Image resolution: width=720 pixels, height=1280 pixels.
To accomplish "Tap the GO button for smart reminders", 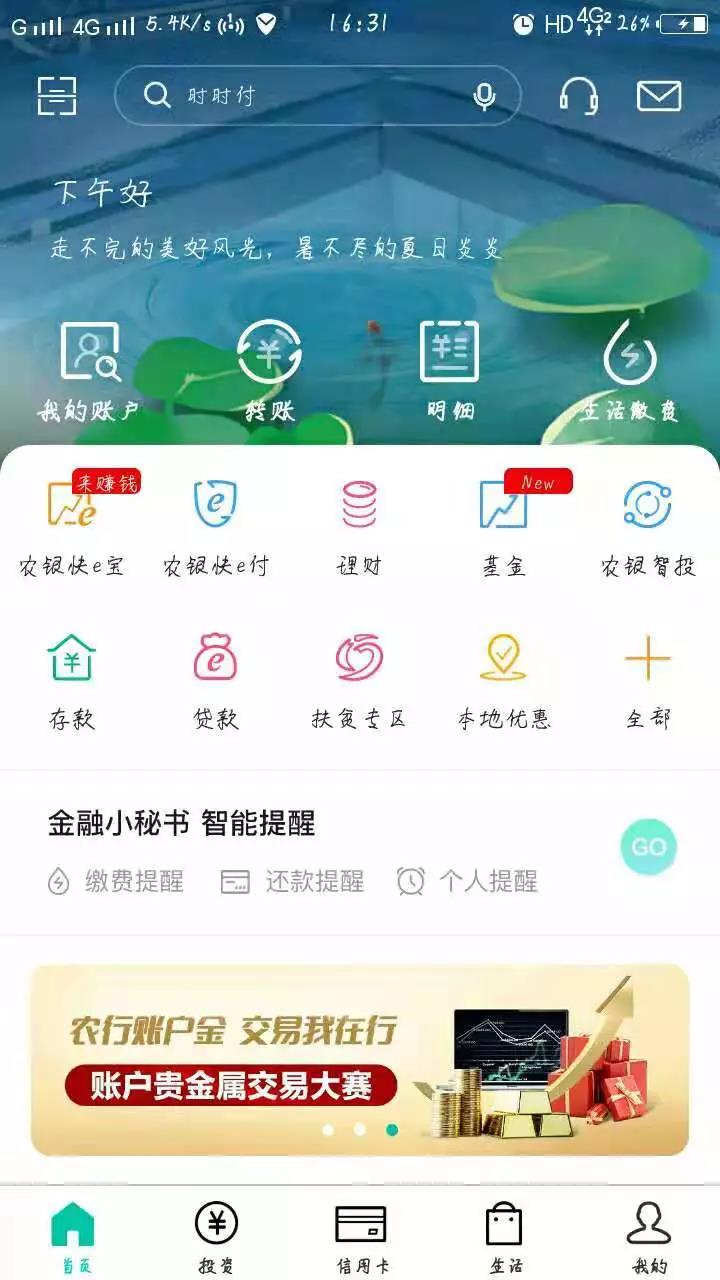I will [648, 846].
